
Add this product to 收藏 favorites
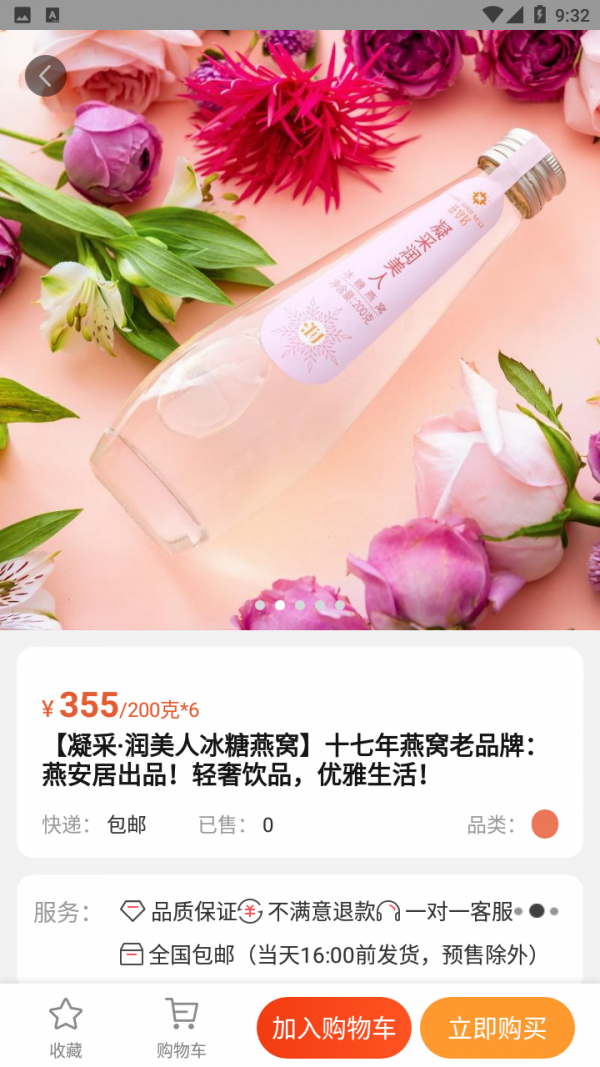point(66,1028)
